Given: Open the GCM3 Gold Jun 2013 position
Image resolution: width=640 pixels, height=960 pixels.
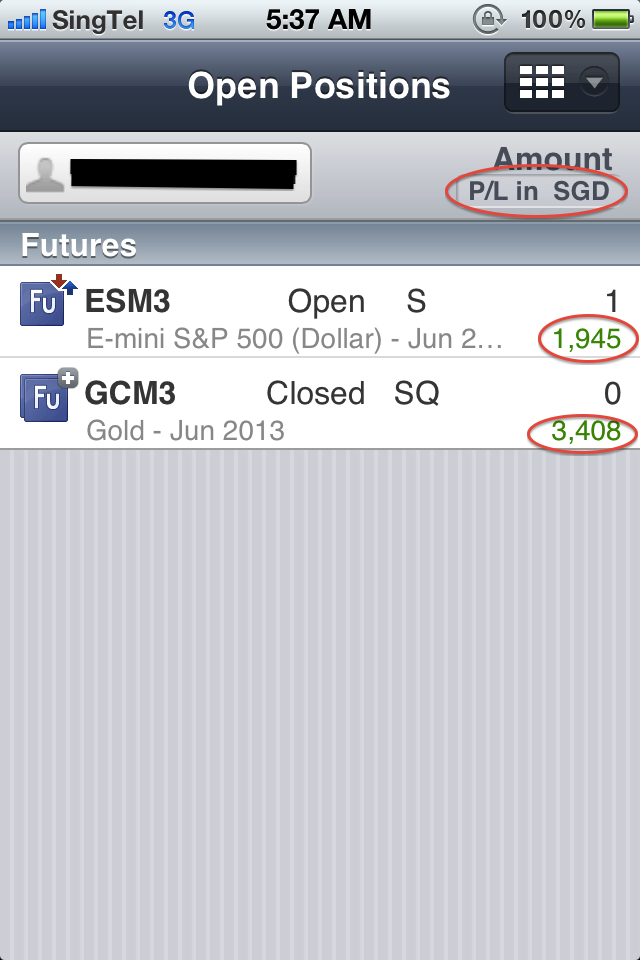Looking at the screenshot, I should pos(320,403).
